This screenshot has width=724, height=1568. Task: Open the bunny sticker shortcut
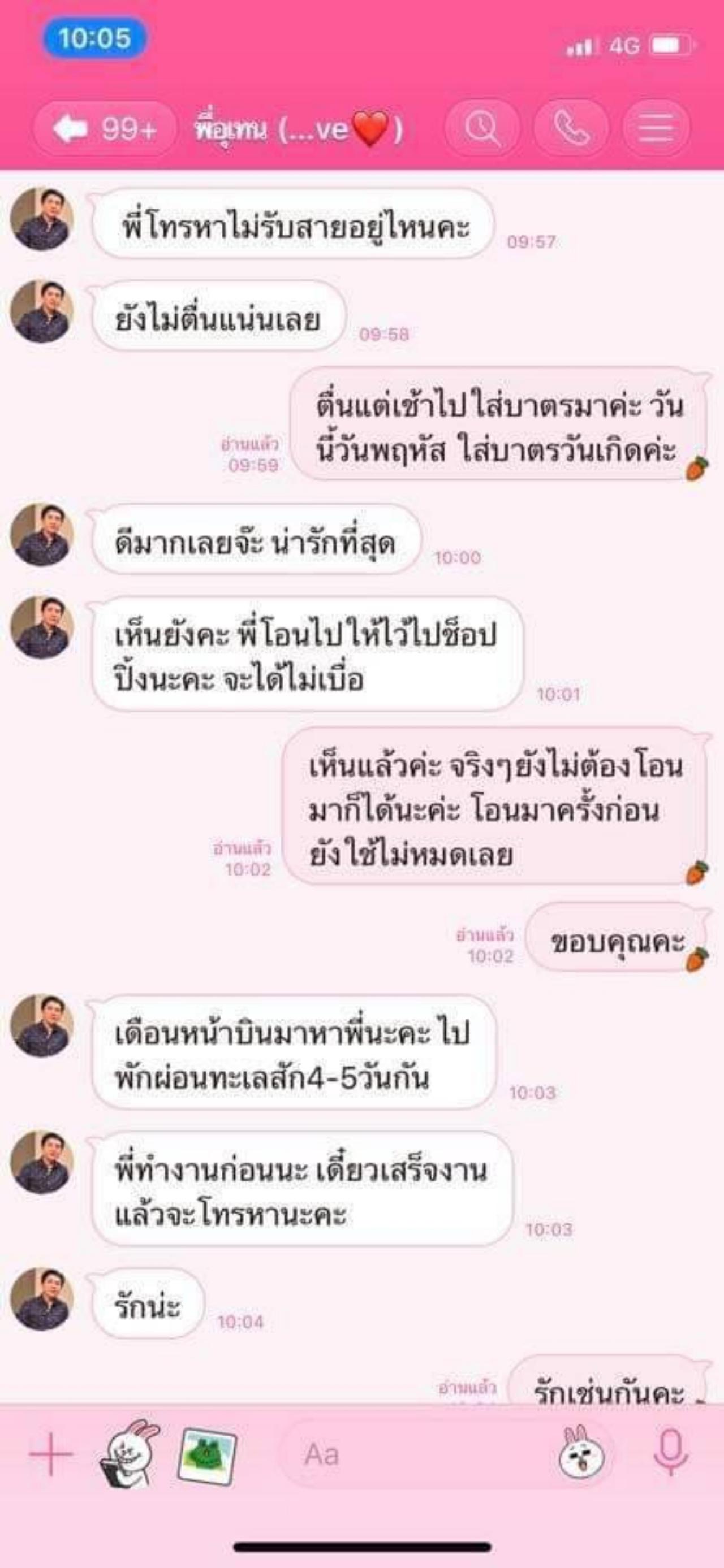click(130, 1455)
